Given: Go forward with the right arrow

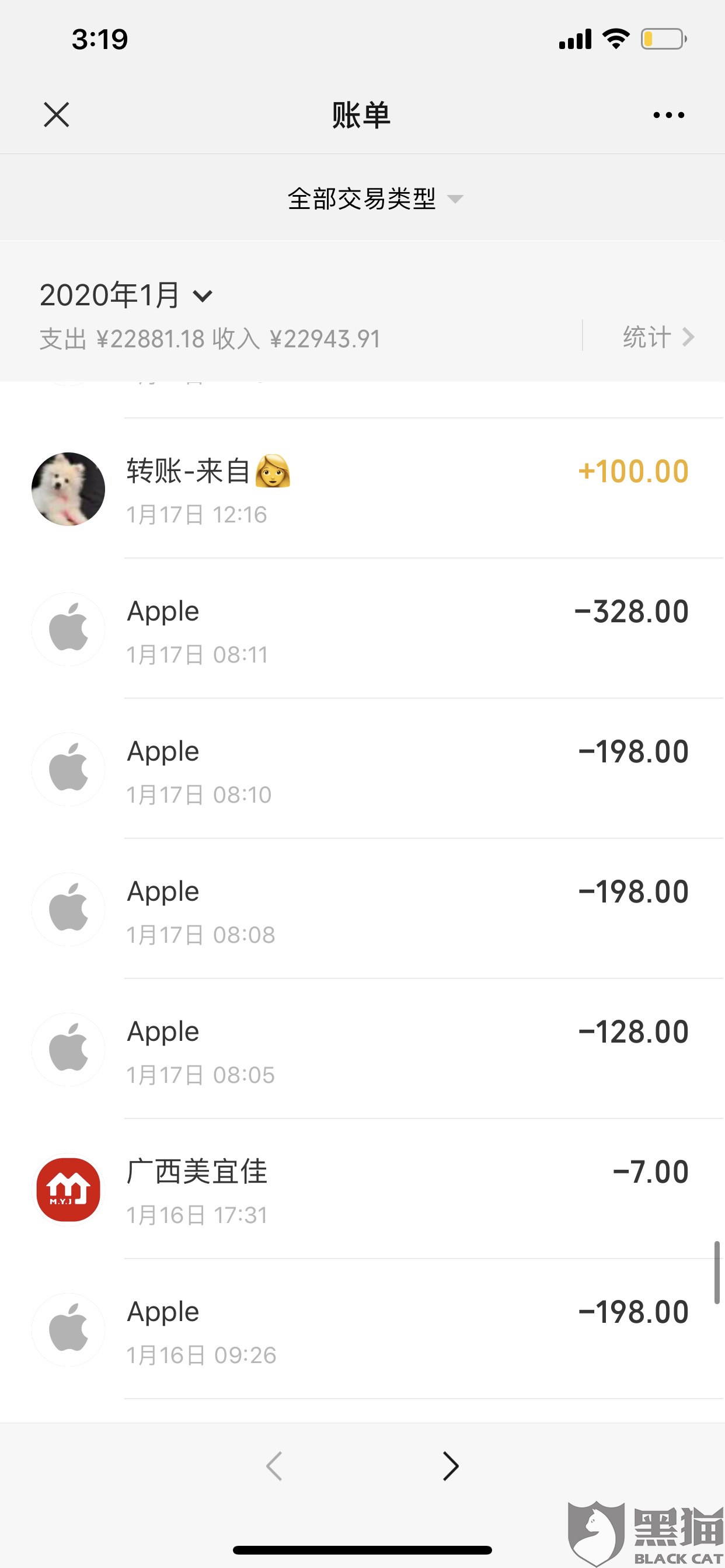Looking at the screenshot, I should (451, 1466).
